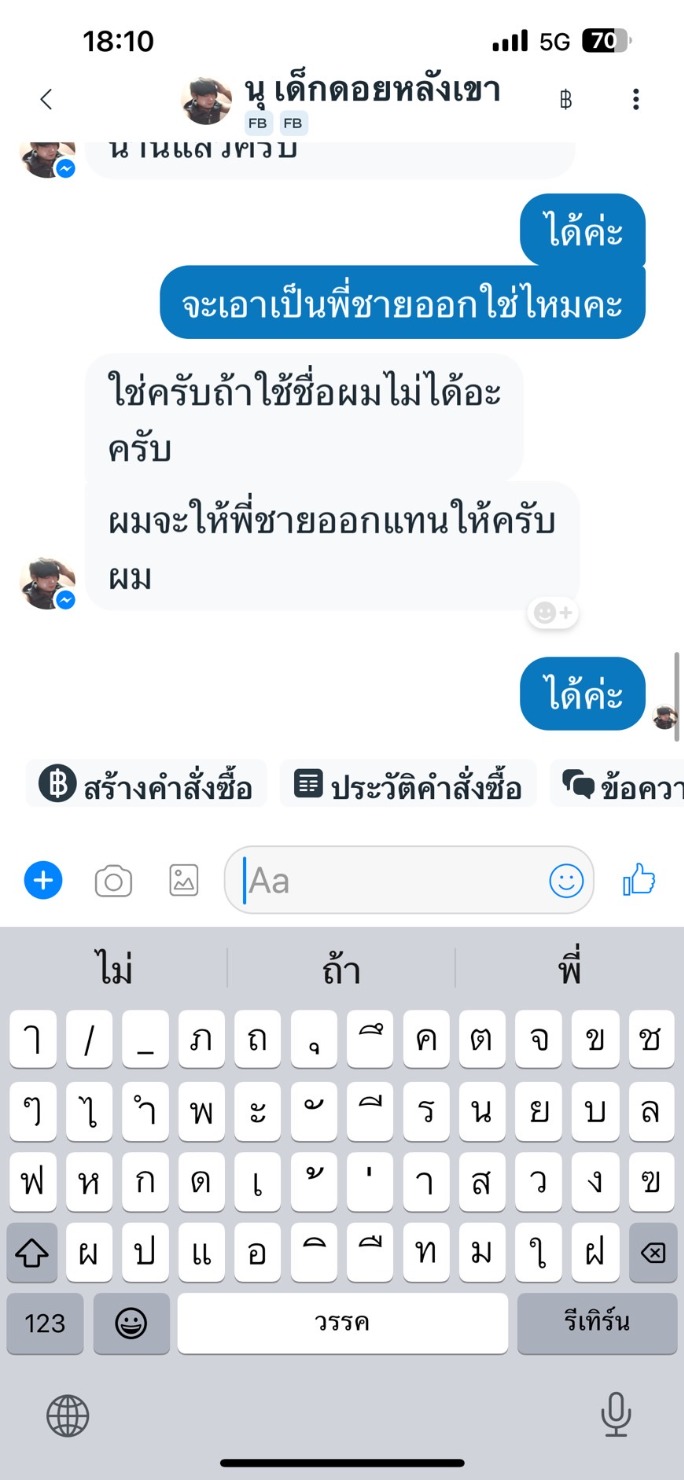This screenshot has height=1480, width=684.
Task: Select keyboard suggestion ถ้า
Action: click(x=341, y=969)
